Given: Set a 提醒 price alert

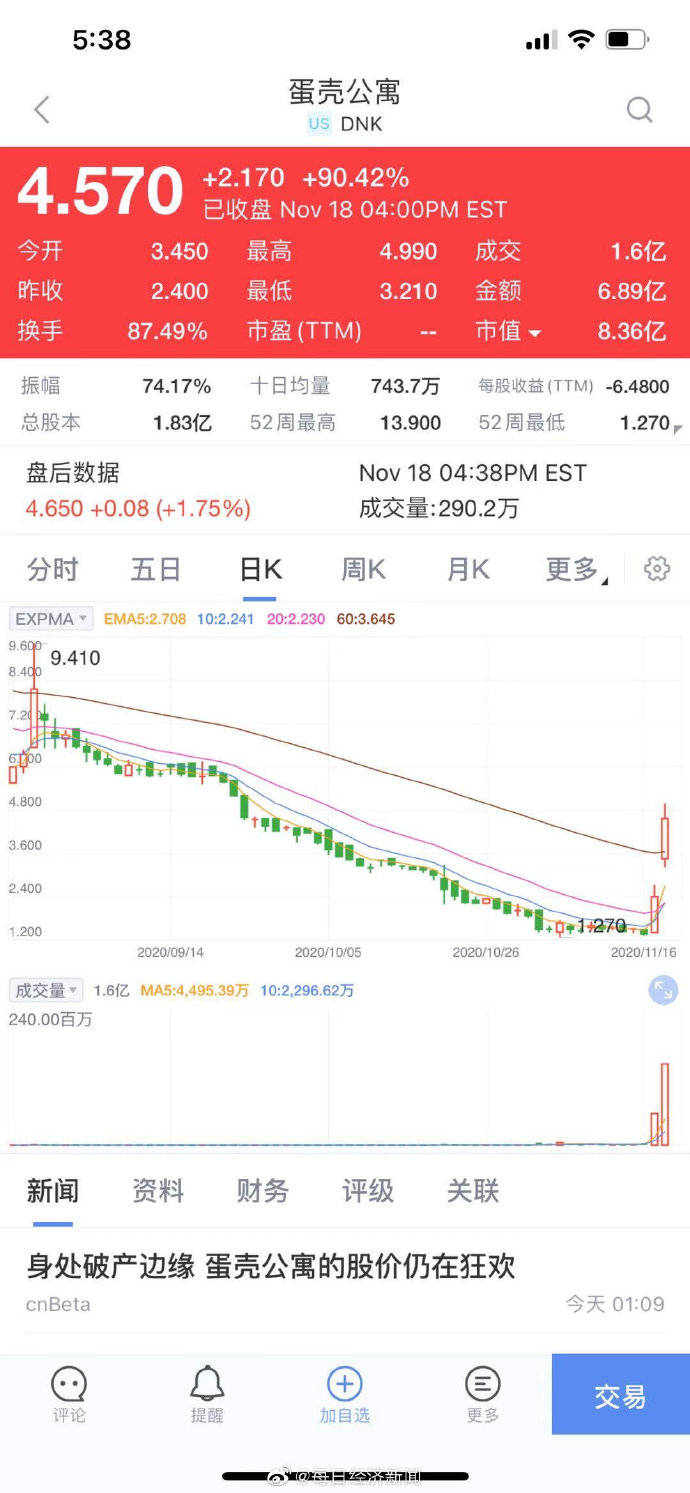Looking at the screenshot, I should [x=207, y=1395].
